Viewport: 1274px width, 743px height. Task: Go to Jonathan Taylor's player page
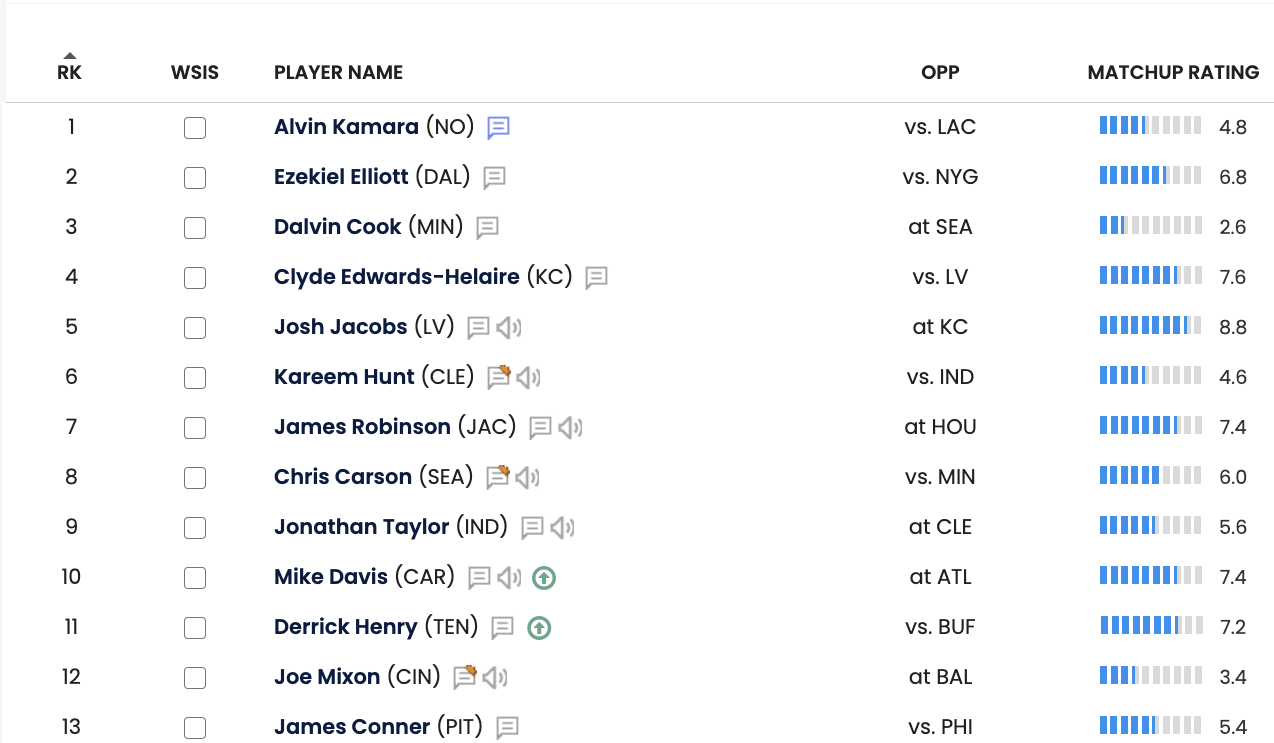point(361,527)
